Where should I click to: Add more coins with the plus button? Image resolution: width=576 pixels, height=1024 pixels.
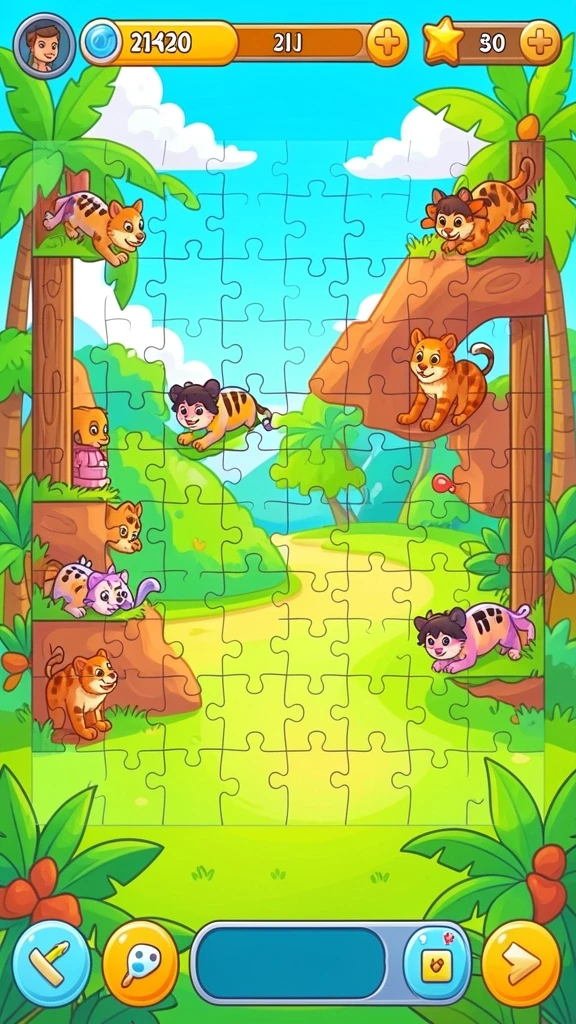(x=387, y=43)
